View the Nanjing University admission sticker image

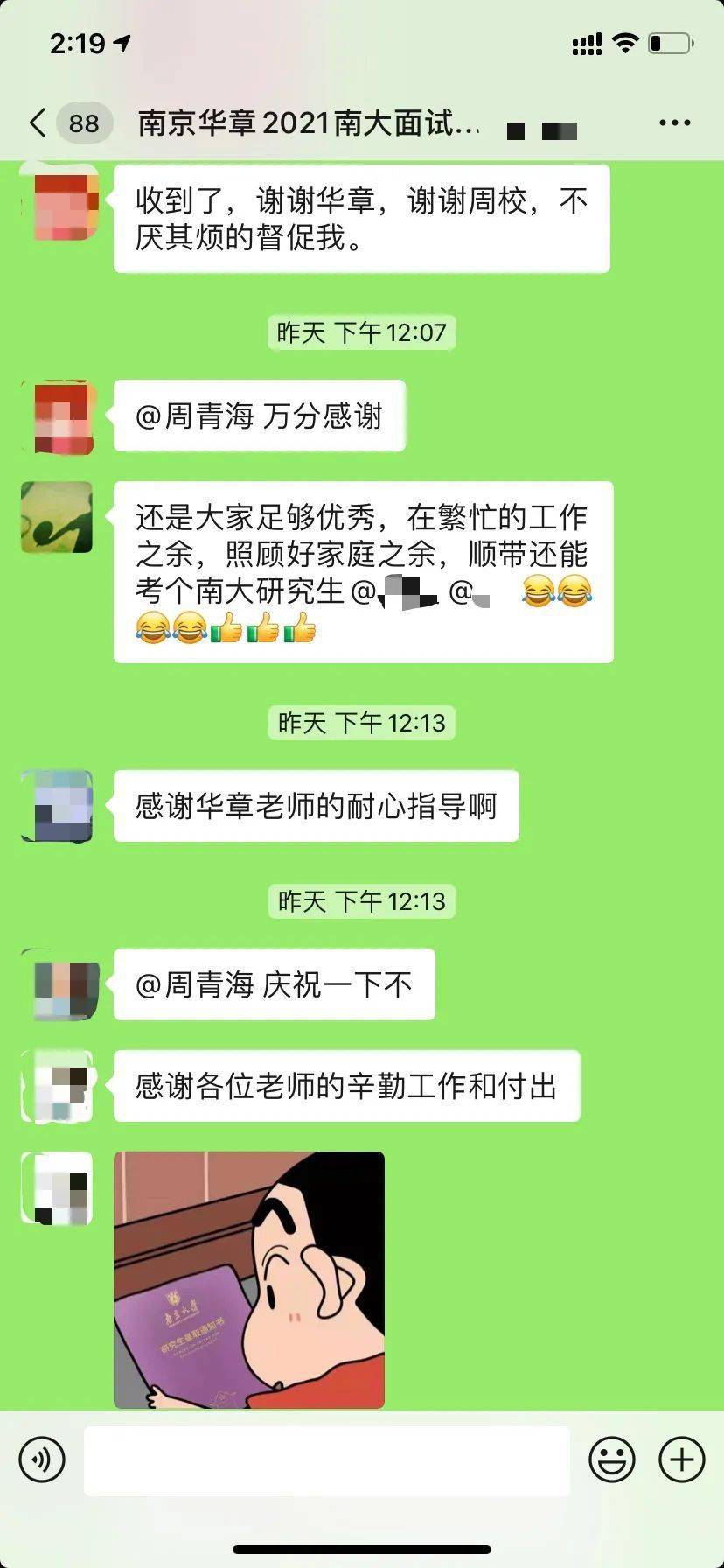[249, 1279]
